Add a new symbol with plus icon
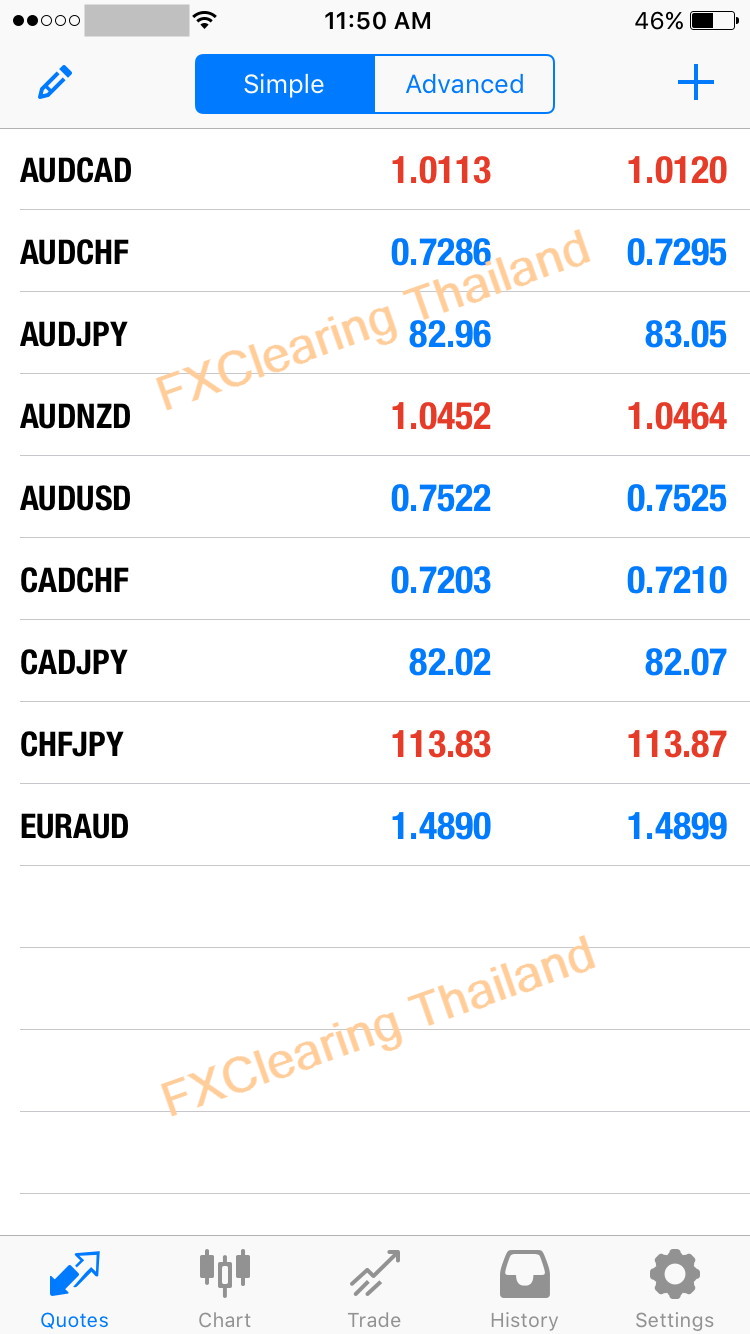Viewport: 750px width, 1334px height. coord(695,83)
